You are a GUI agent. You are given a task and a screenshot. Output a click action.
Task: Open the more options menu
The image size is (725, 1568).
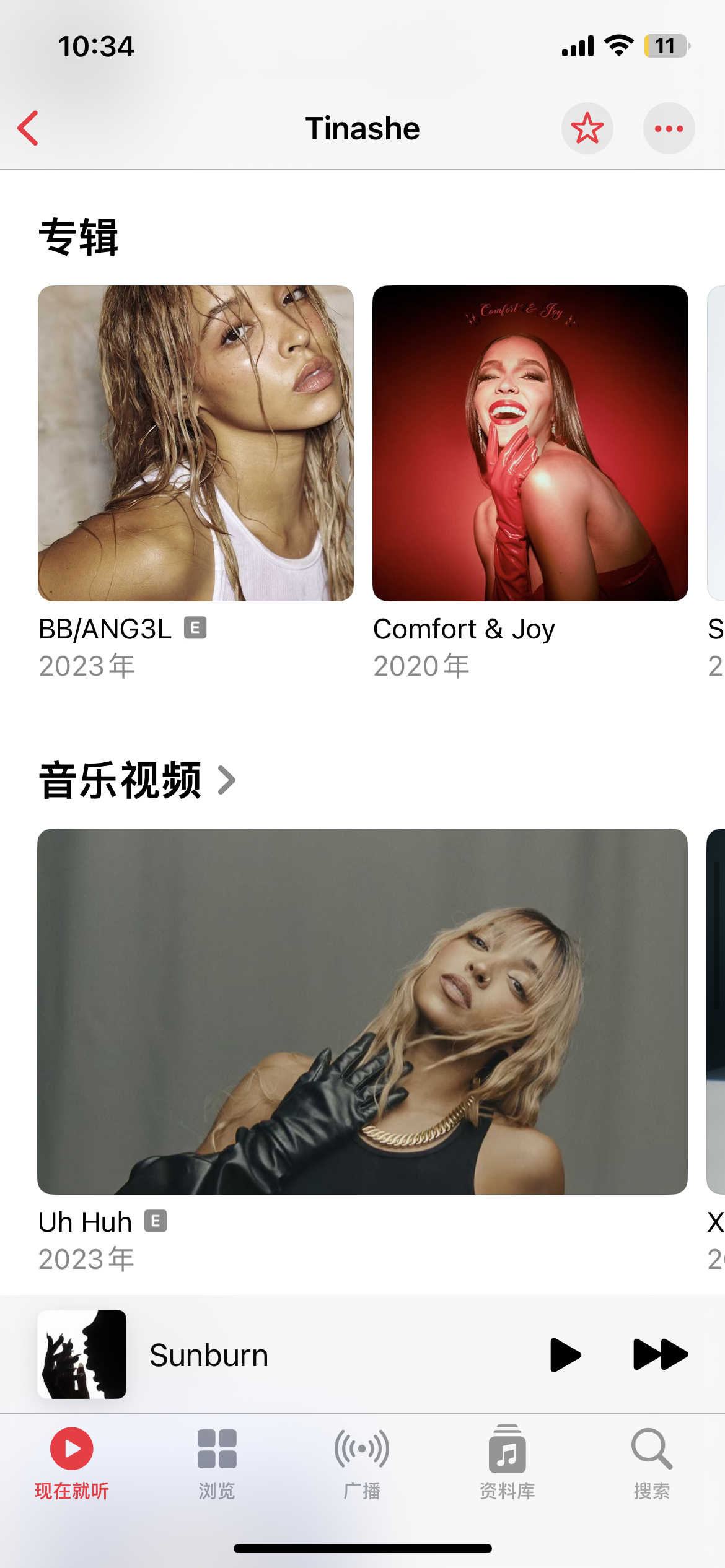[x=669, y=128]
